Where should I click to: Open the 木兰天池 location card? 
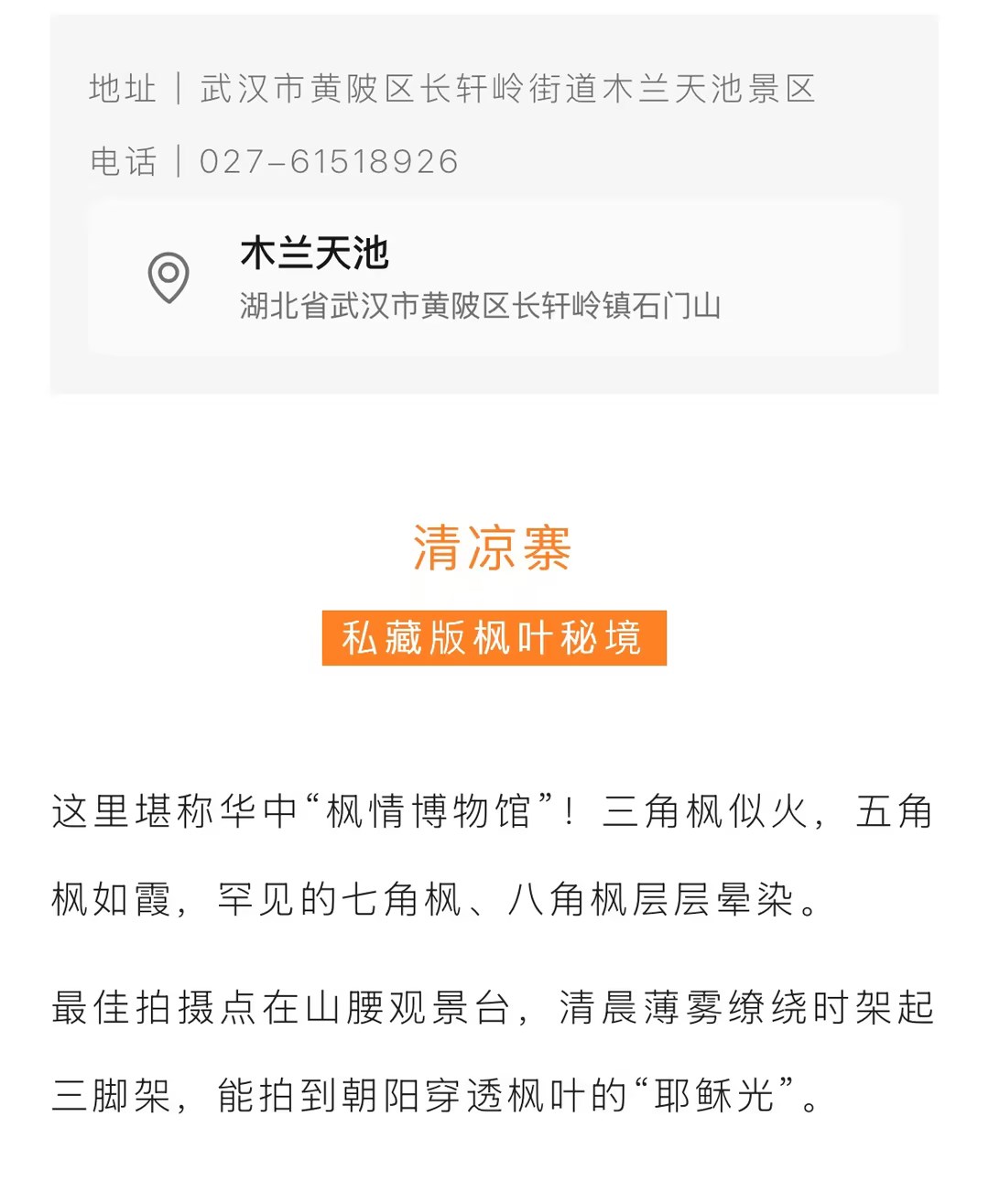[x=494, y=278]
